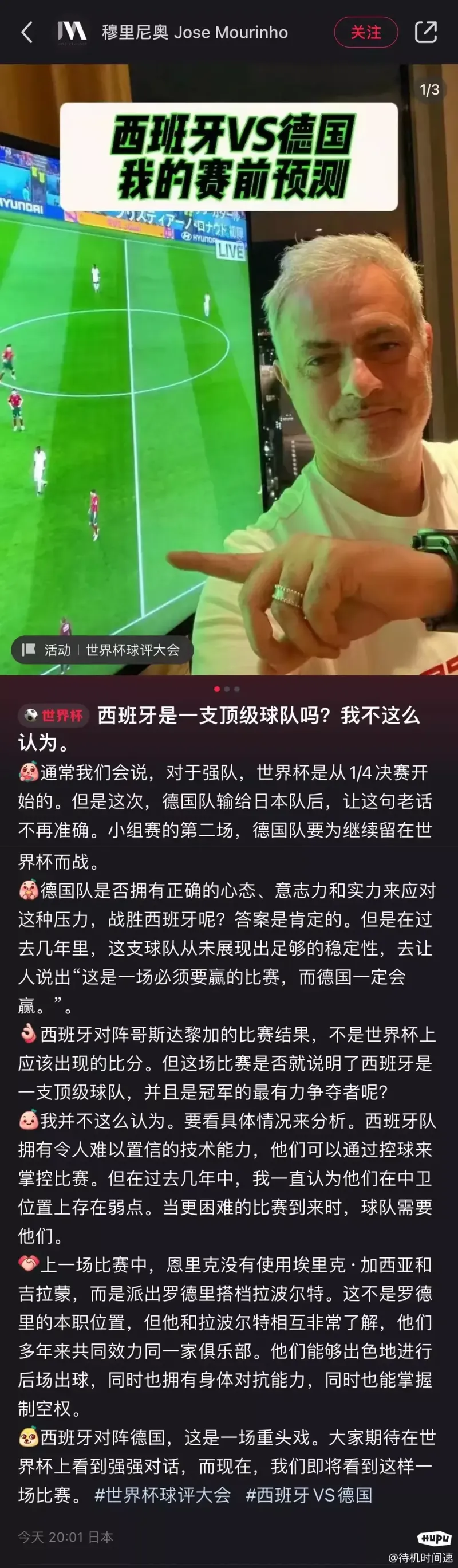
Task: Go back using the top-left arrow
Action: click(27, 32)
